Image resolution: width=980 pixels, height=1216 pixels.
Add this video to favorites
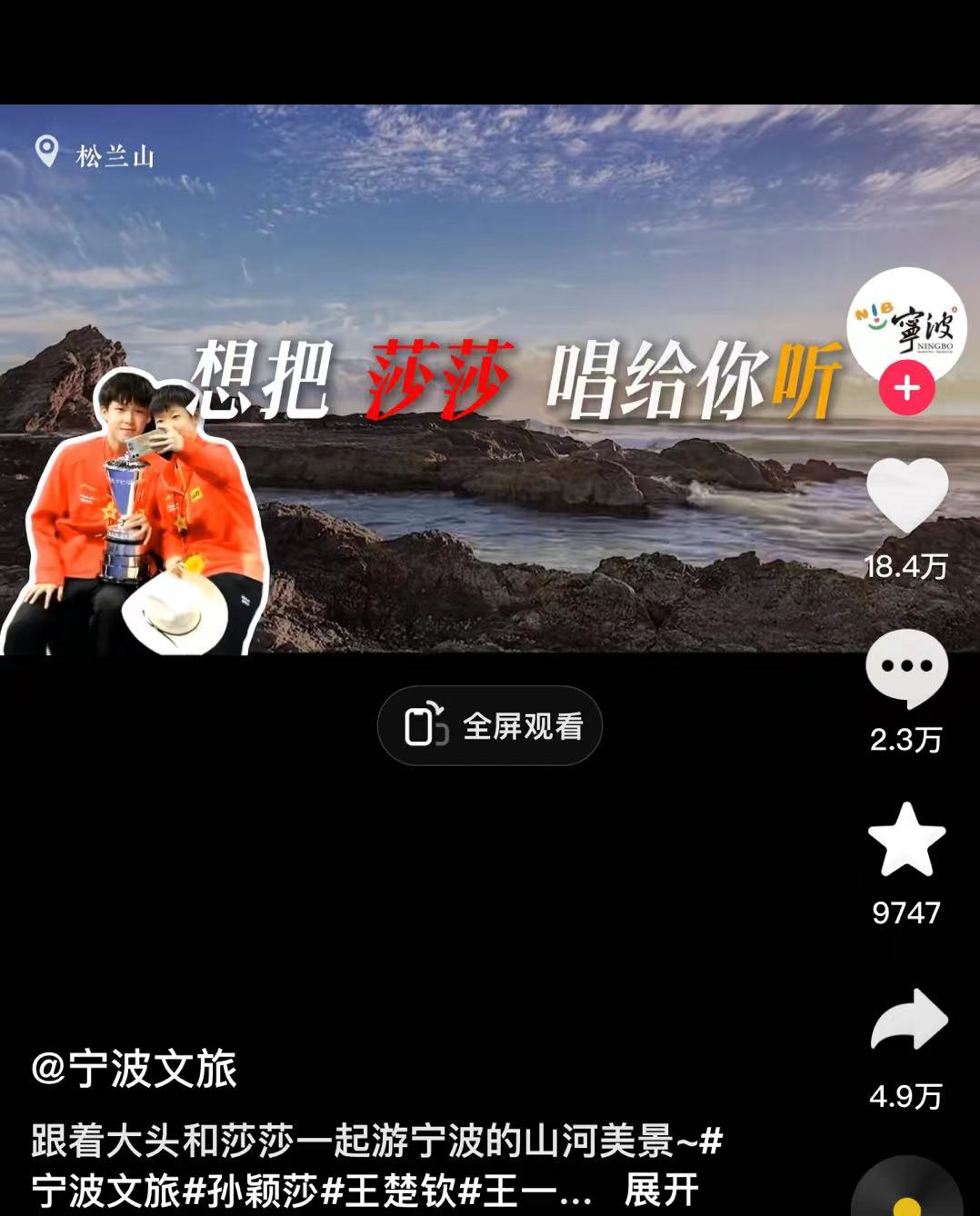(906, 840)
